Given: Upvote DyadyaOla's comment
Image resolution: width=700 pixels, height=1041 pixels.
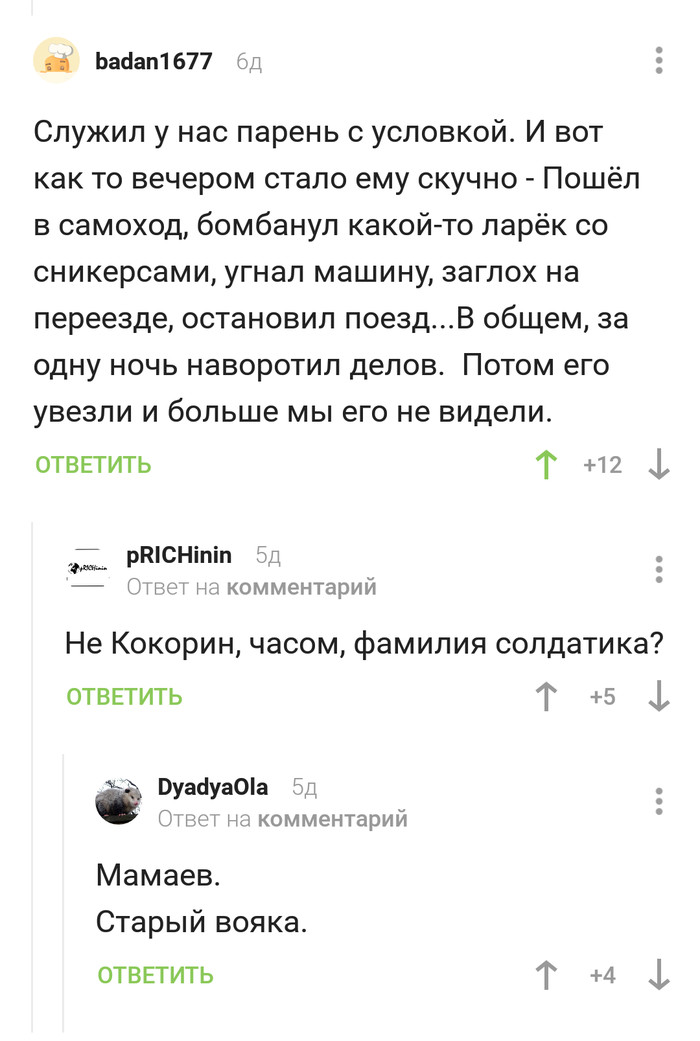Looking at the screenshot, I should pyautogui.click(x=546, y=975).
